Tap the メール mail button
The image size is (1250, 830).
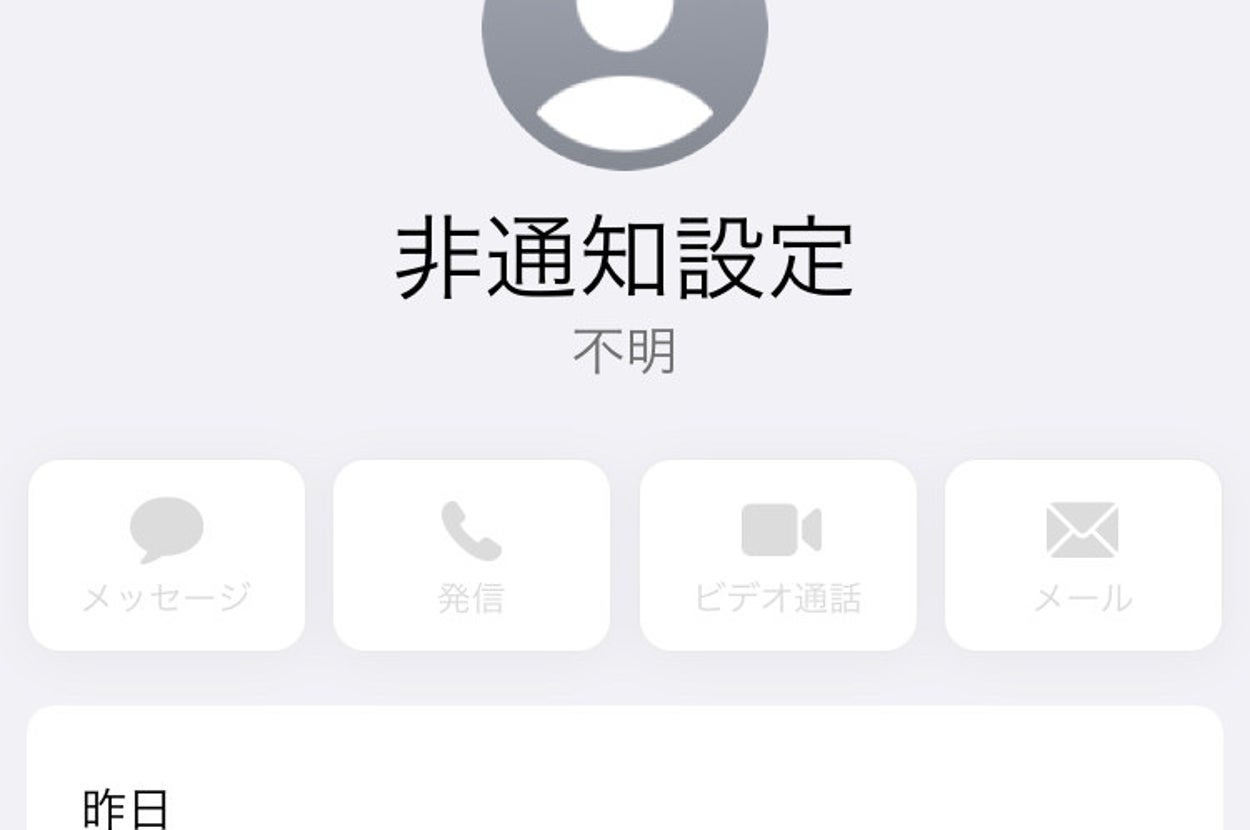pyautogui.click(x=1083, y=555)
